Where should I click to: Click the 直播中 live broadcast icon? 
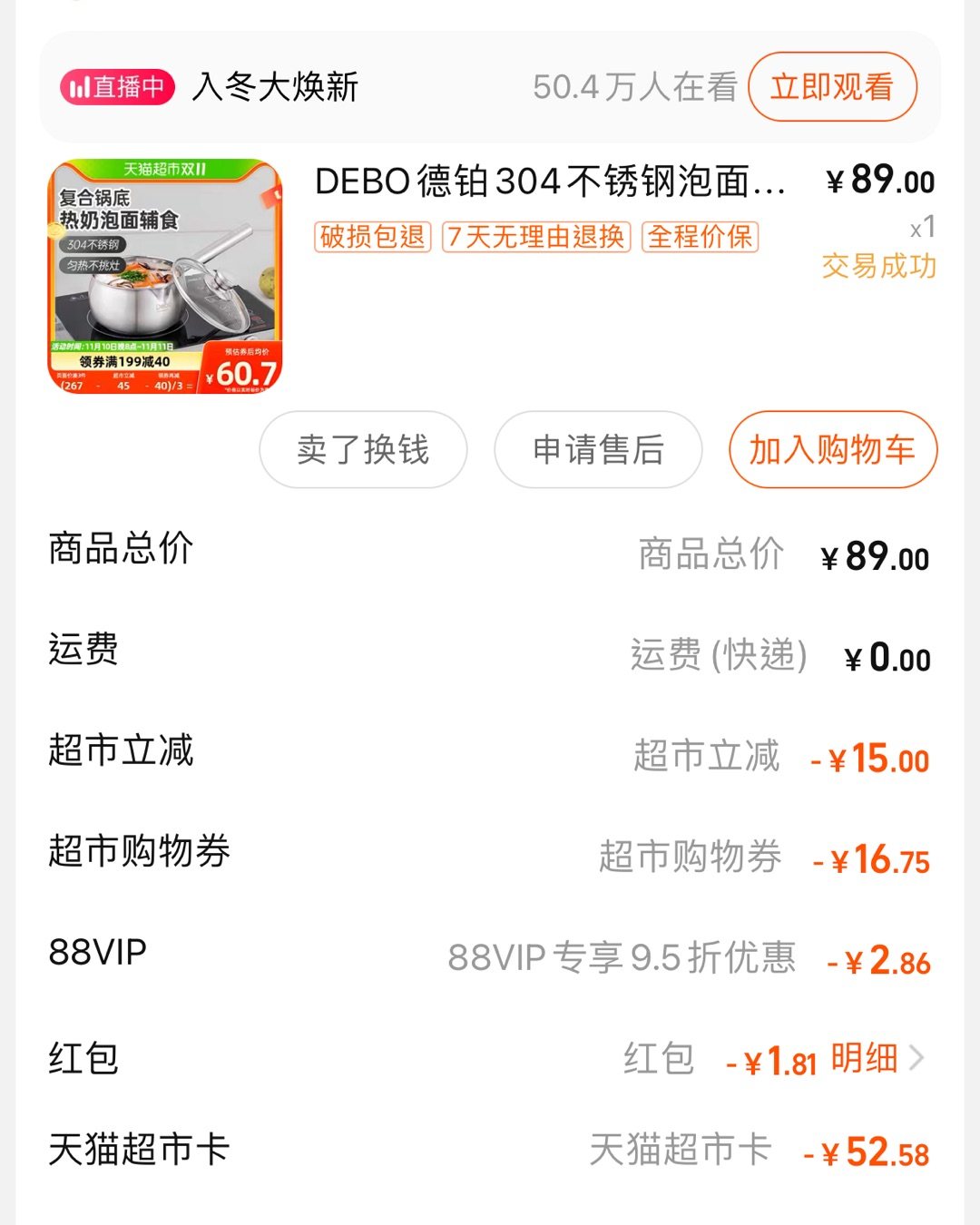pos(118,87)
